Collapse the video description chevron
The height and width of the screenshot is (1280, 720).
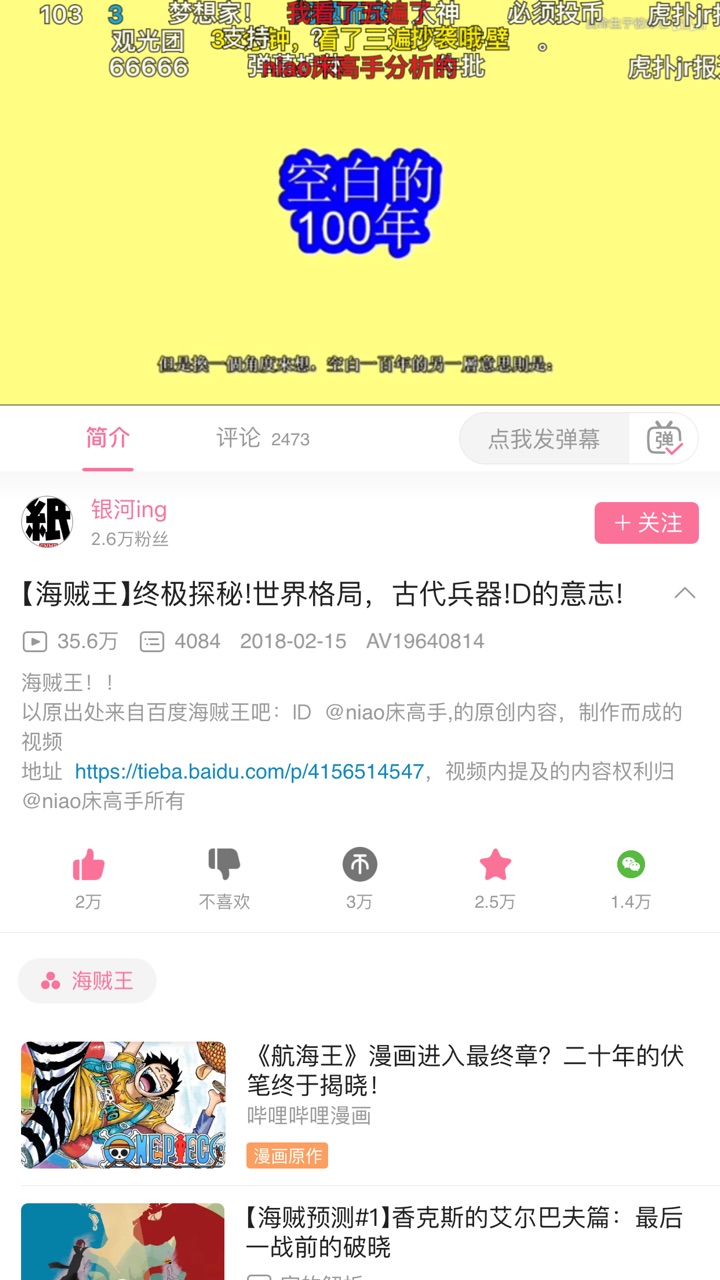[x=684, y=593]
